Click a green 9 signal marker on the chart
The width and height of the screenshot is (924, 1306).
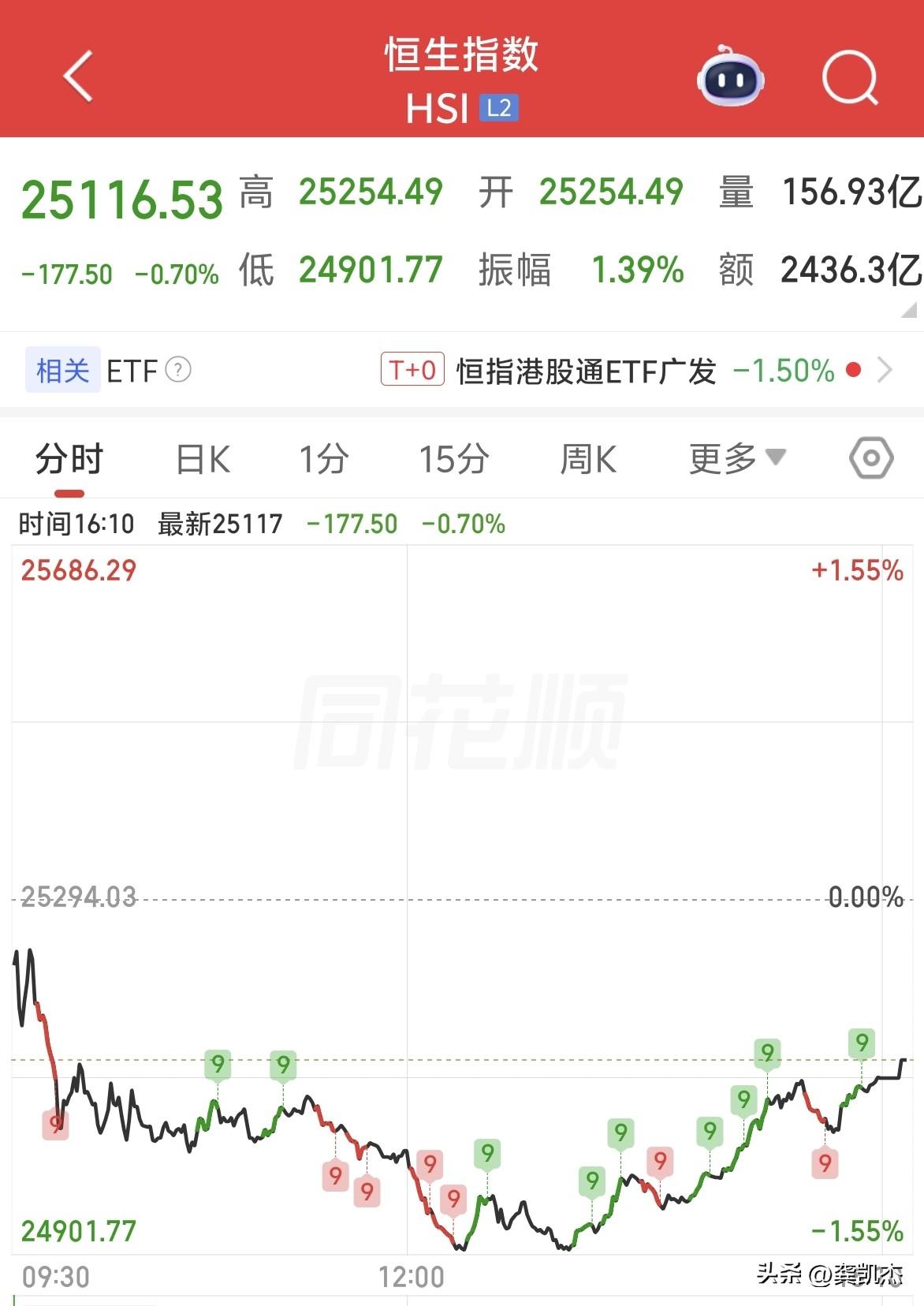(x=218, y=1064)
